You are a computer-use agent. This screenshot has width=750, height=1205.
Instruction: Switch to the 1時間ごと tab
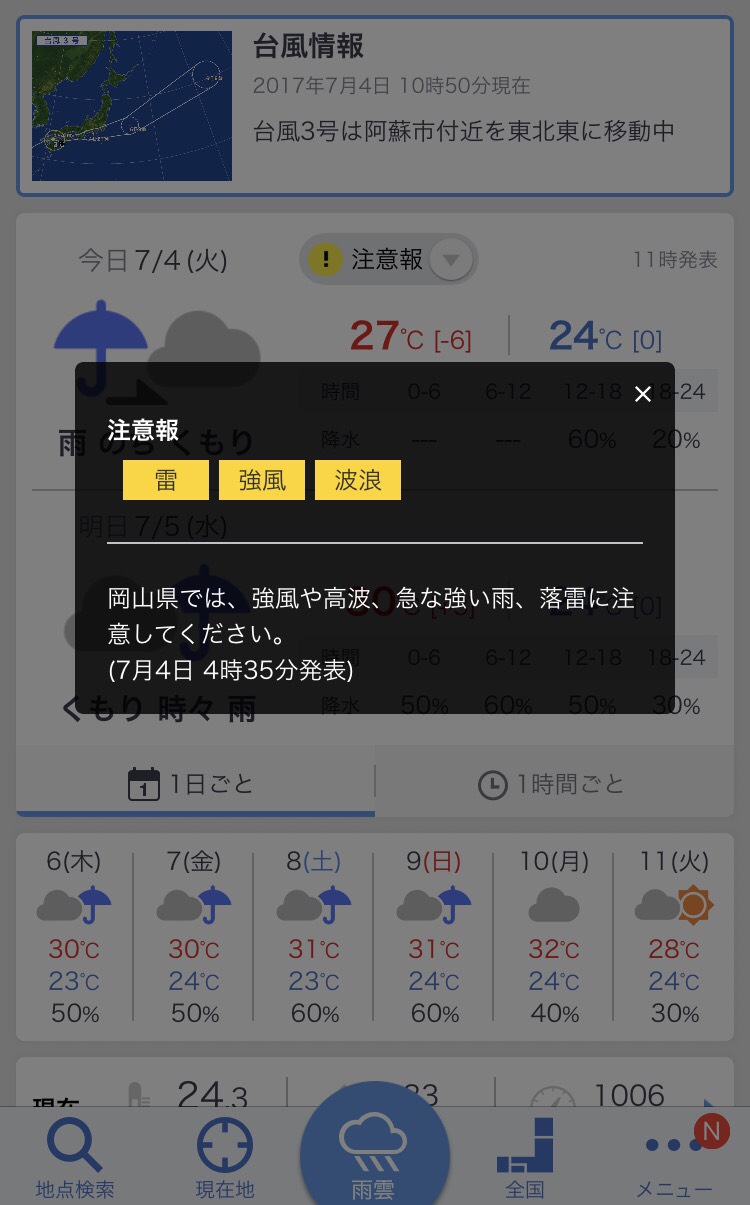553,784
